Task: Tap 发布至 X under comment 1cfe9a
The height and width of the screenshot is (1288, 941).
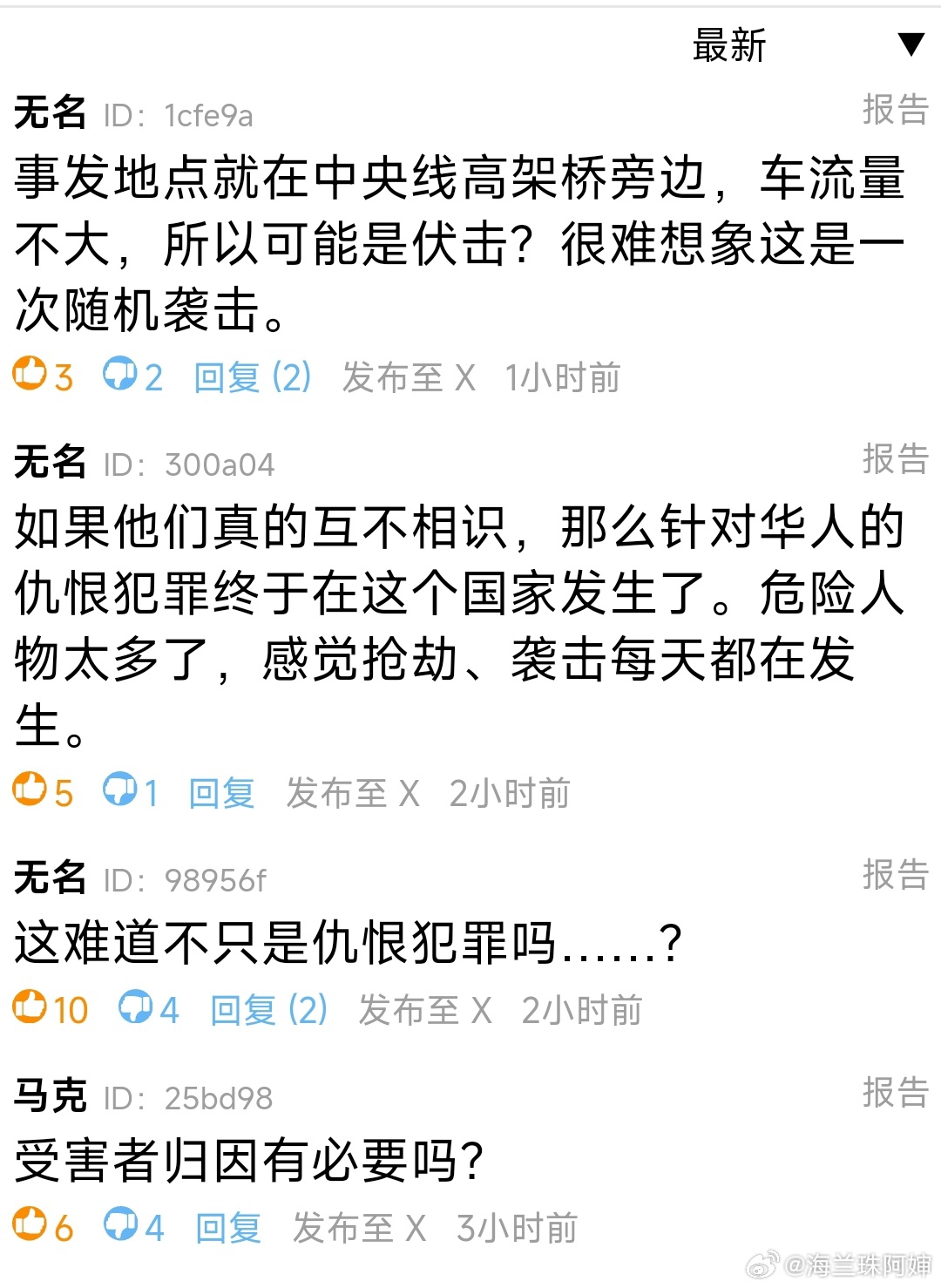Action: (x=409, y=377)
